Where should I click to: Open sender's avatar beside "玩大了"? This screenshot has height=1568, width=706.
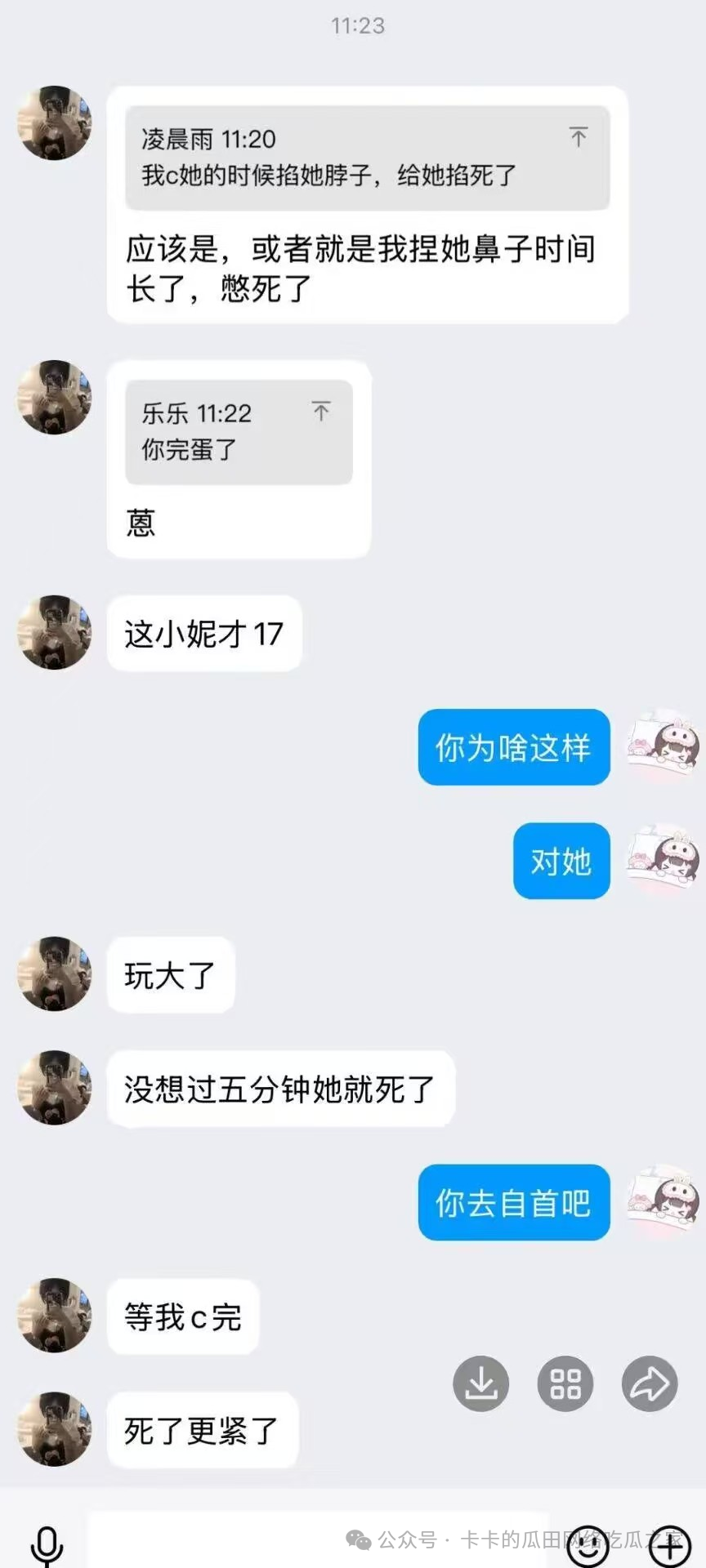pos(55,973)
